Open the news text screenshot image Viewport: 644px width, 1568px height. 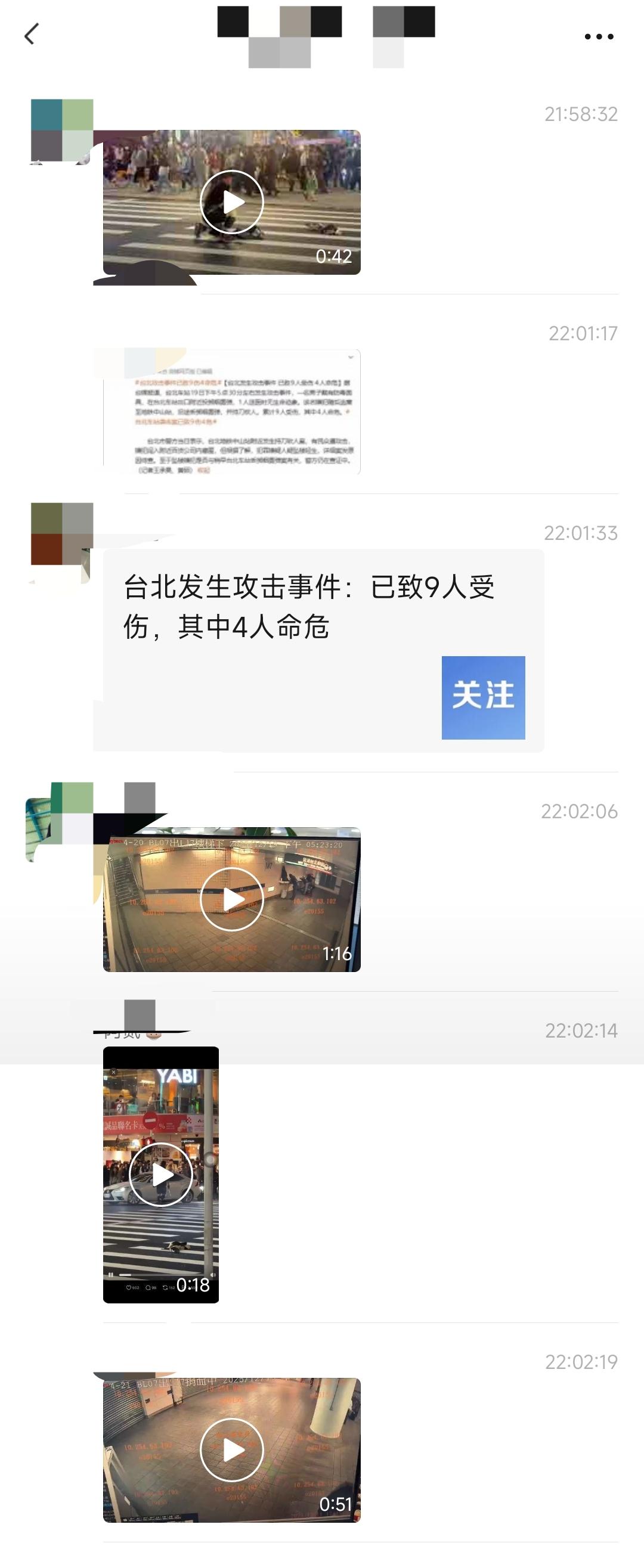(231, 411)
